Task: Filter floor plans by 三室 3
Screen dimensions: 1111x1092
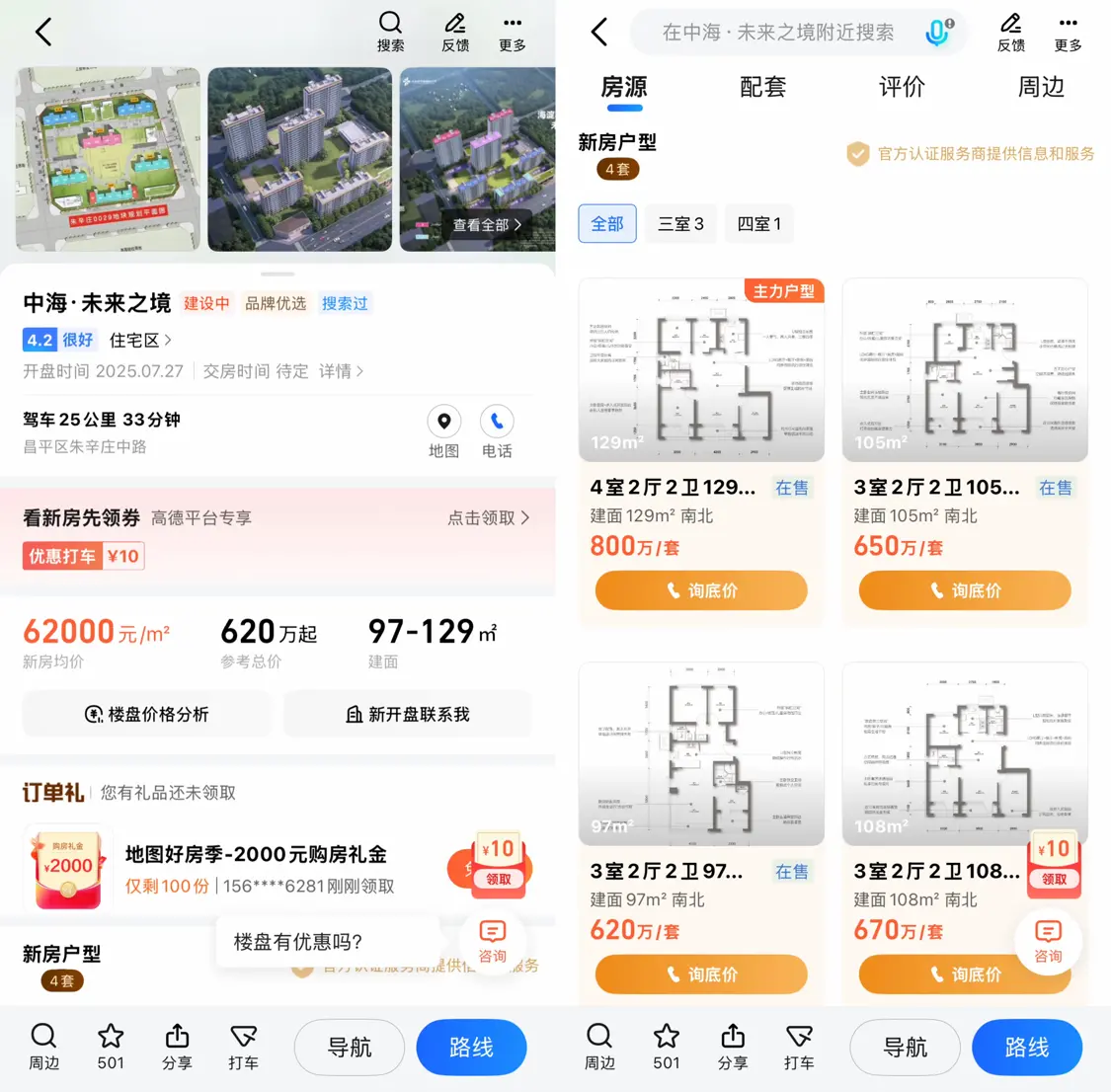Action: tap(680, 224)
